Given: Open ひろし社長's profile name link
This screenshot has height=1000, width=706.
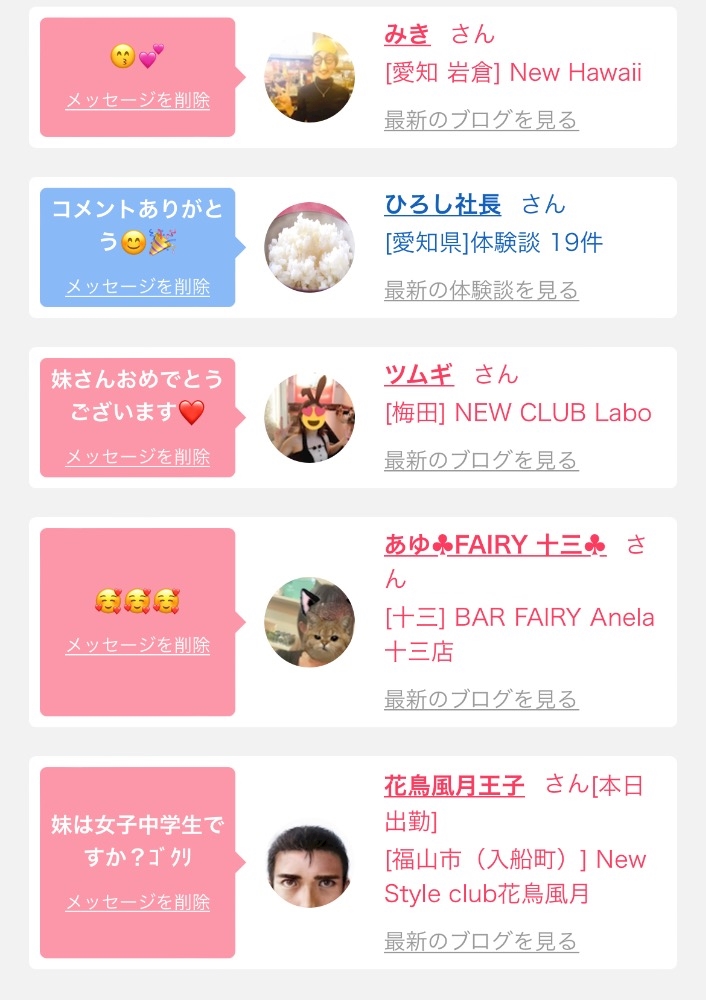Looking at the screenshot, I should click(x=442, y=204).
